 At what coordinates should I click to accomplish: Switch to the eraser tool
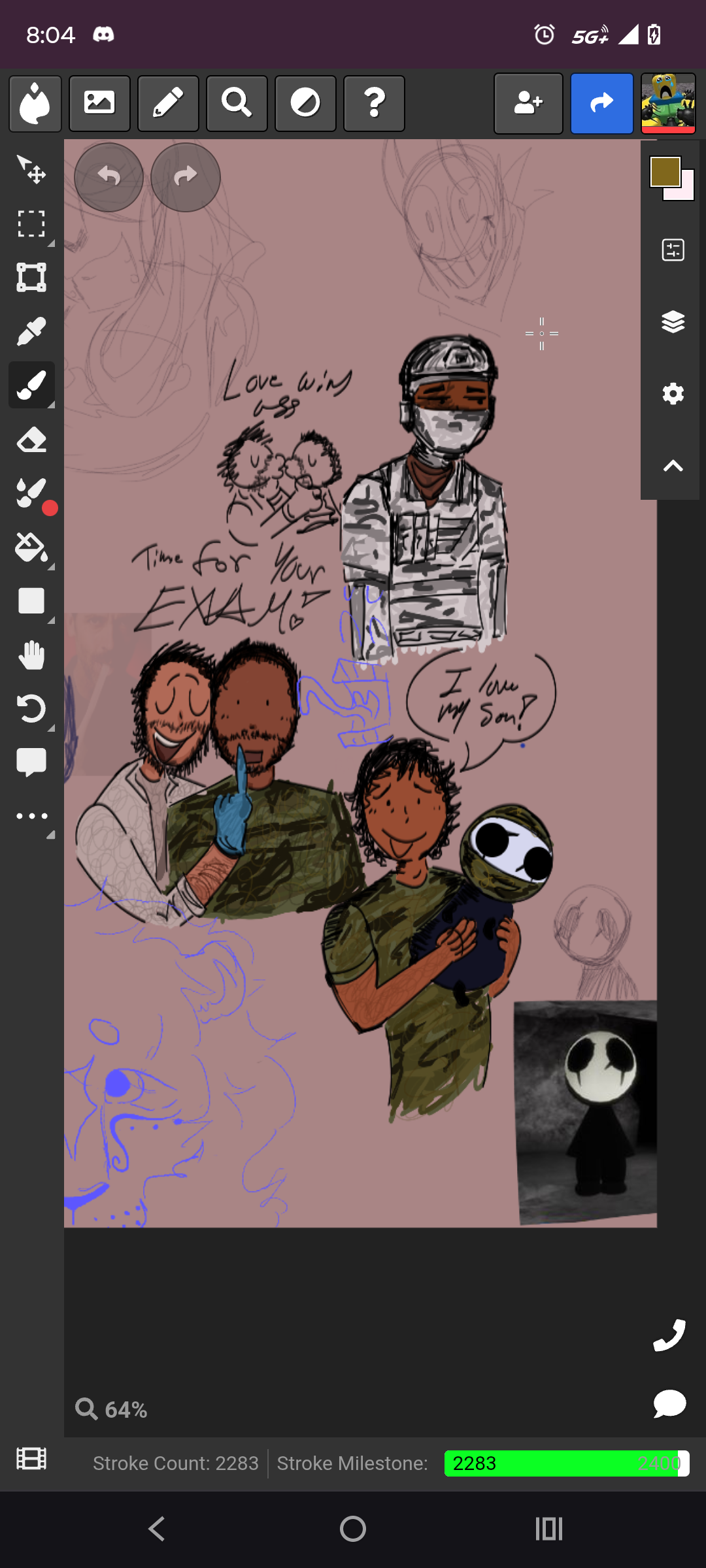(x=31, y=440)
